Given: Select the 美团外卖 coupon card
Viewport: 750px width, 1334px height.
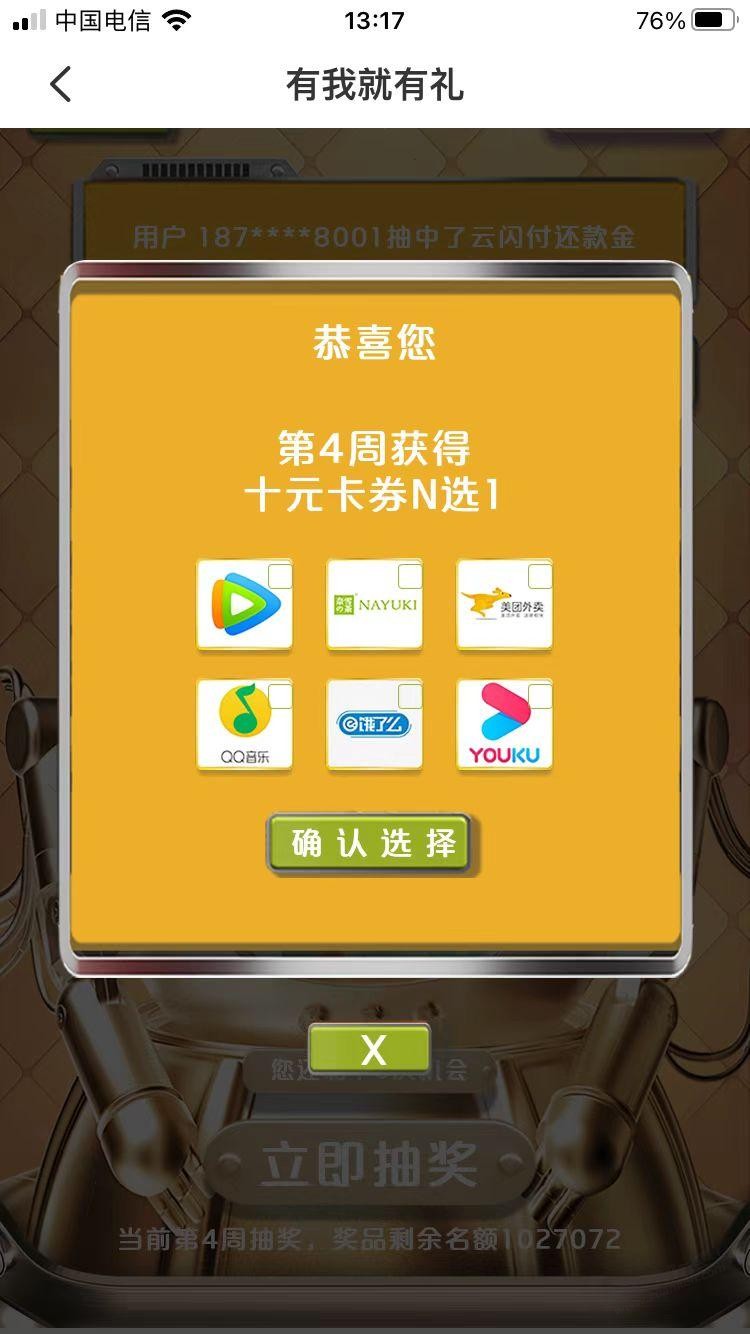Looking at the screenshot, I should coord(505,605).
